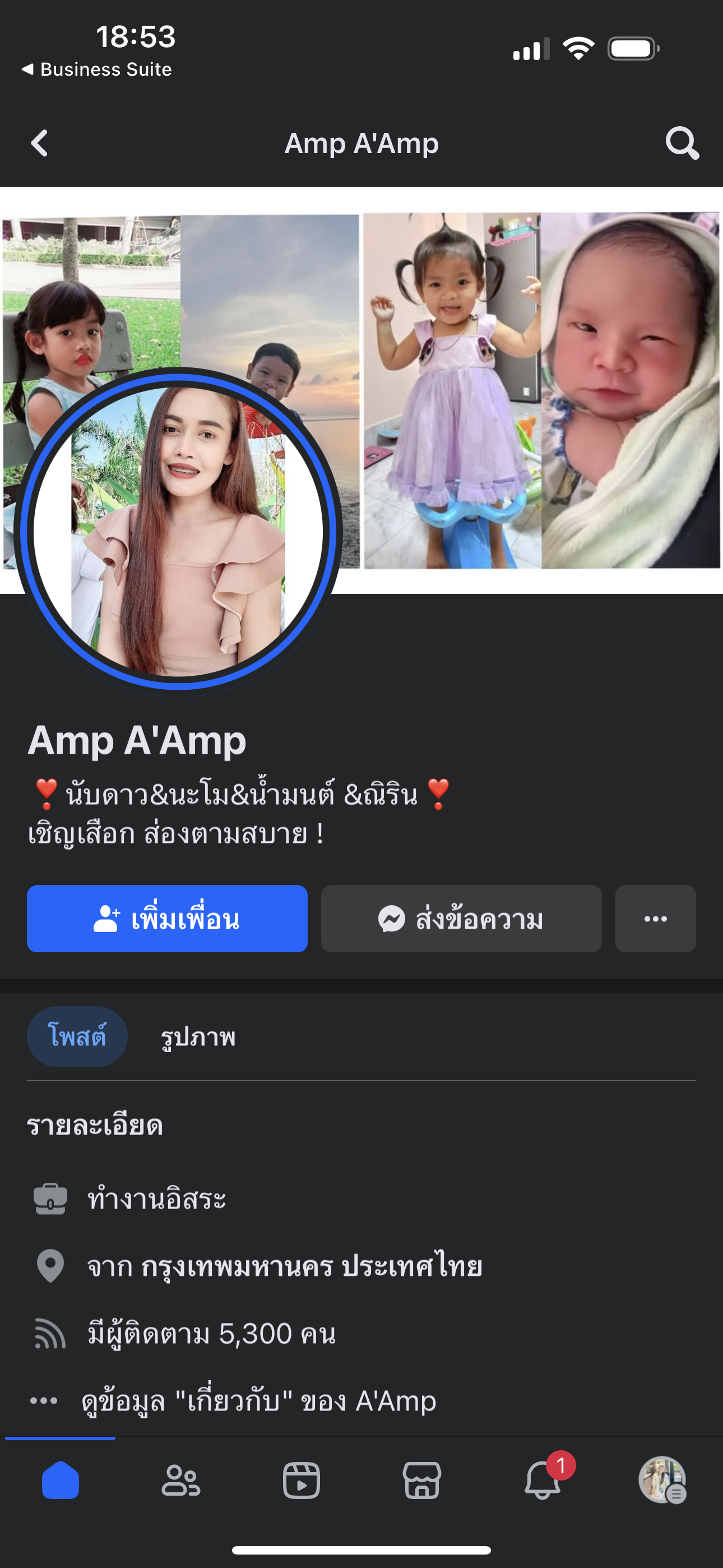
Task: Go back from Amp A'Amp profile
Action: pos(40,144)
